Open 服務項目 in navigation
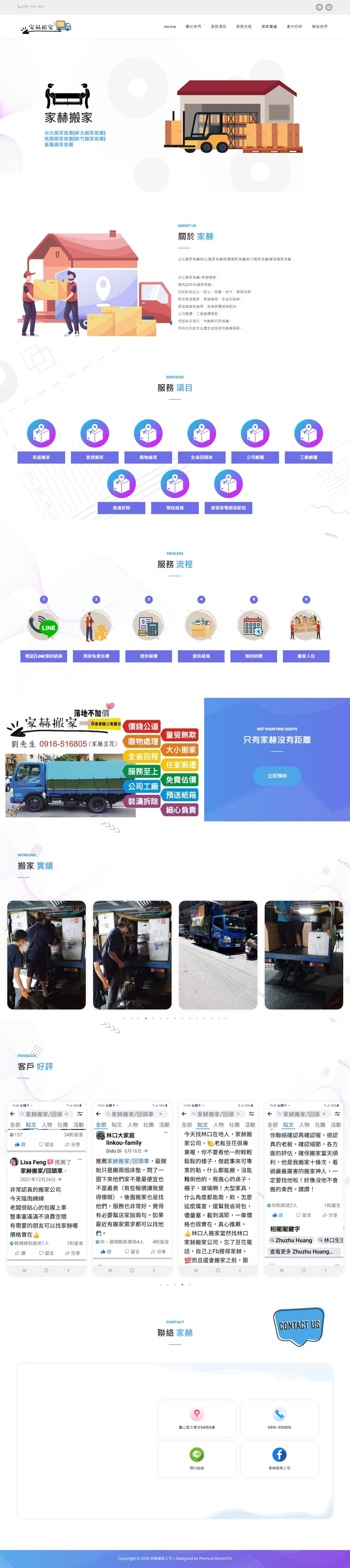Screen dimensions: 350x1568 [x=218, y=27]
